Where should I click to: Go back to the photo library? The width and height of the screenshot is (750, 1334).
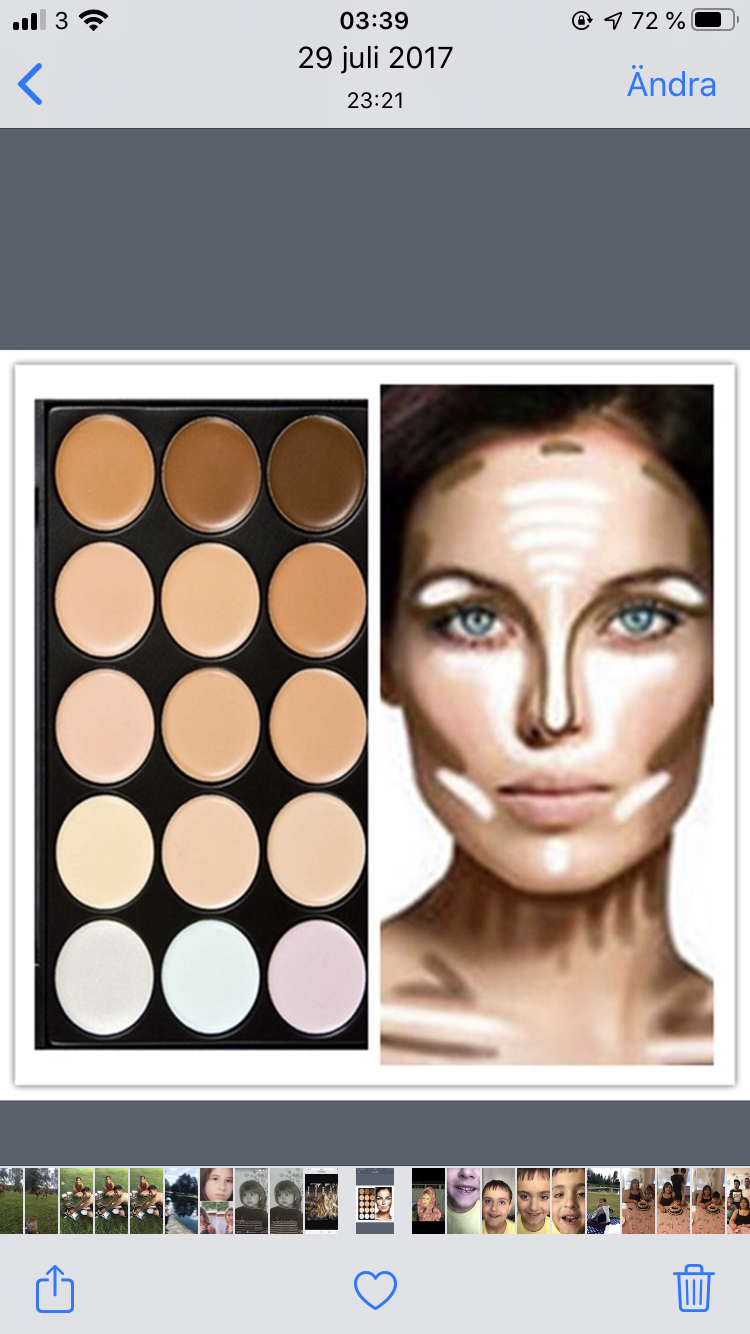click(32, 85)
